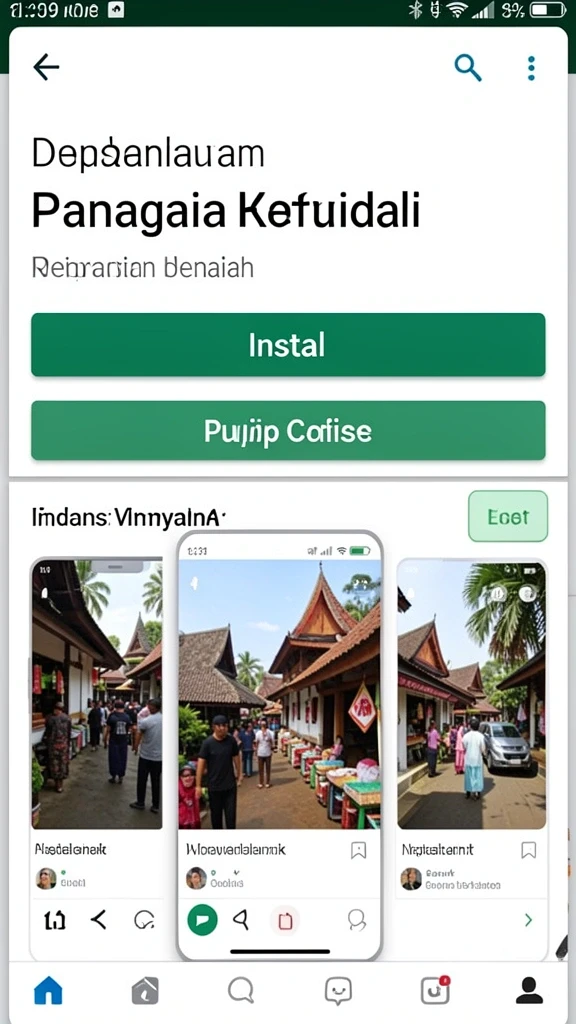Open the three-dot overflow menu
576x1024 pixels.
(x=531, y=68)
